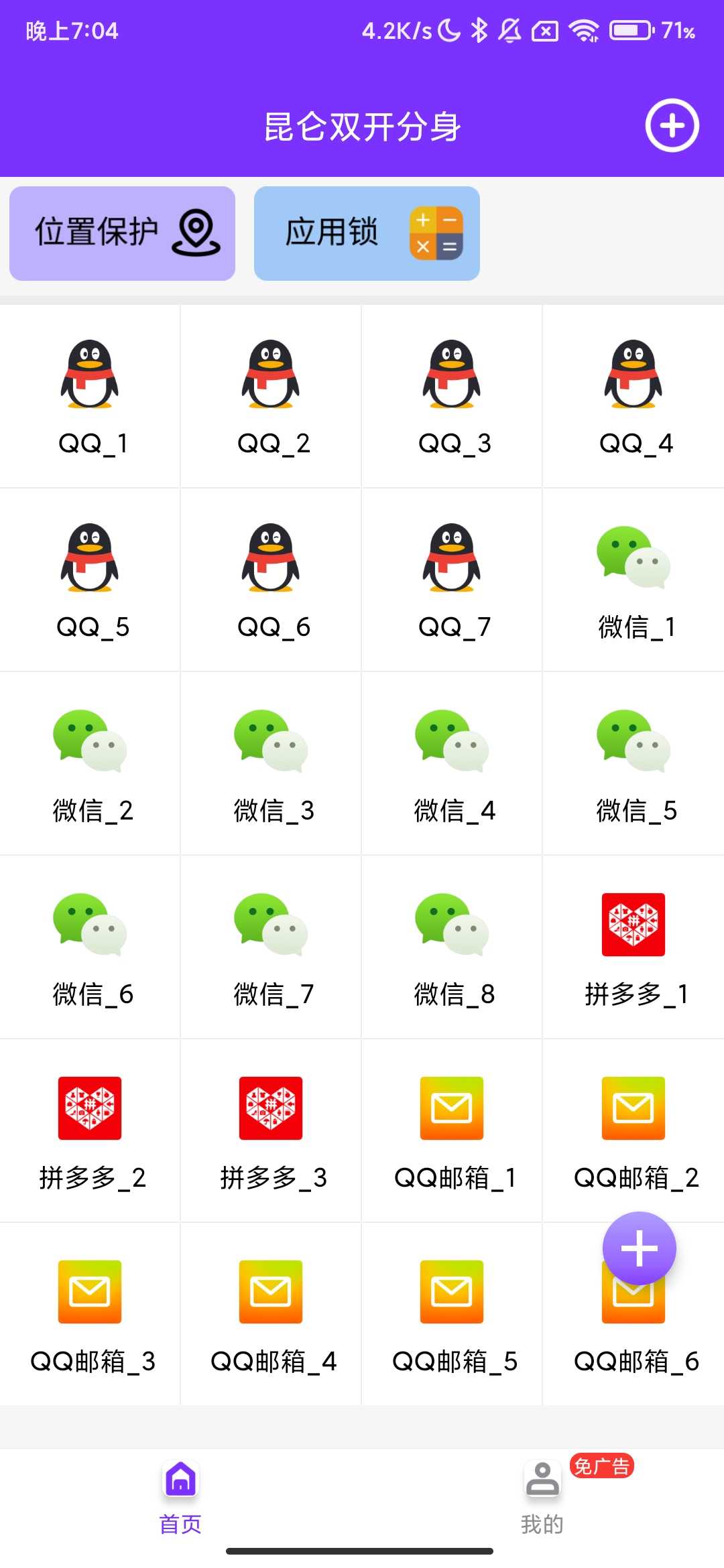Viewport: 724px width, 1568px height.
Task: Open the 微信_5 WeChat clone
Action: pyautogui.click(x=633, y=764)
